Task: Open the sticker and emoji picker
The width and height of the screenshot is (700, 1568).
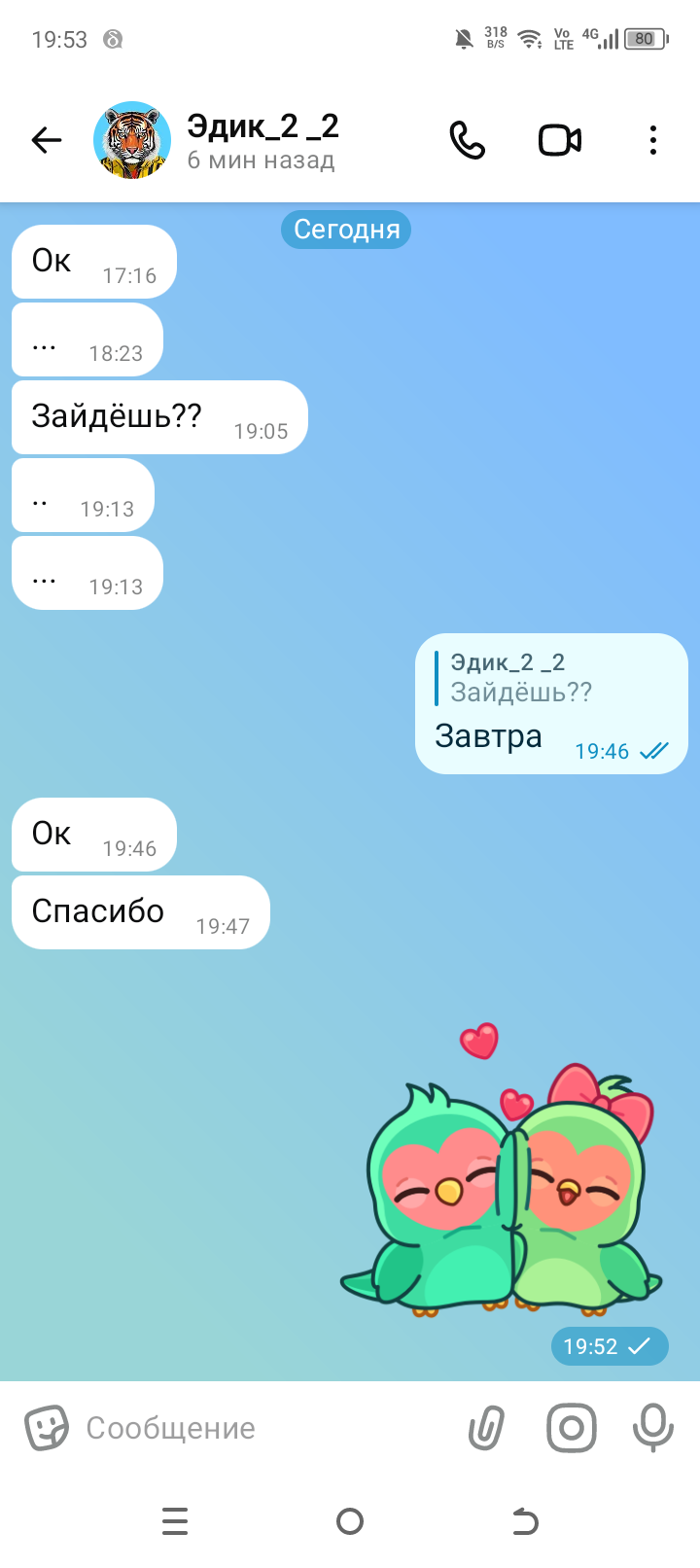Action: (46, 1428)
